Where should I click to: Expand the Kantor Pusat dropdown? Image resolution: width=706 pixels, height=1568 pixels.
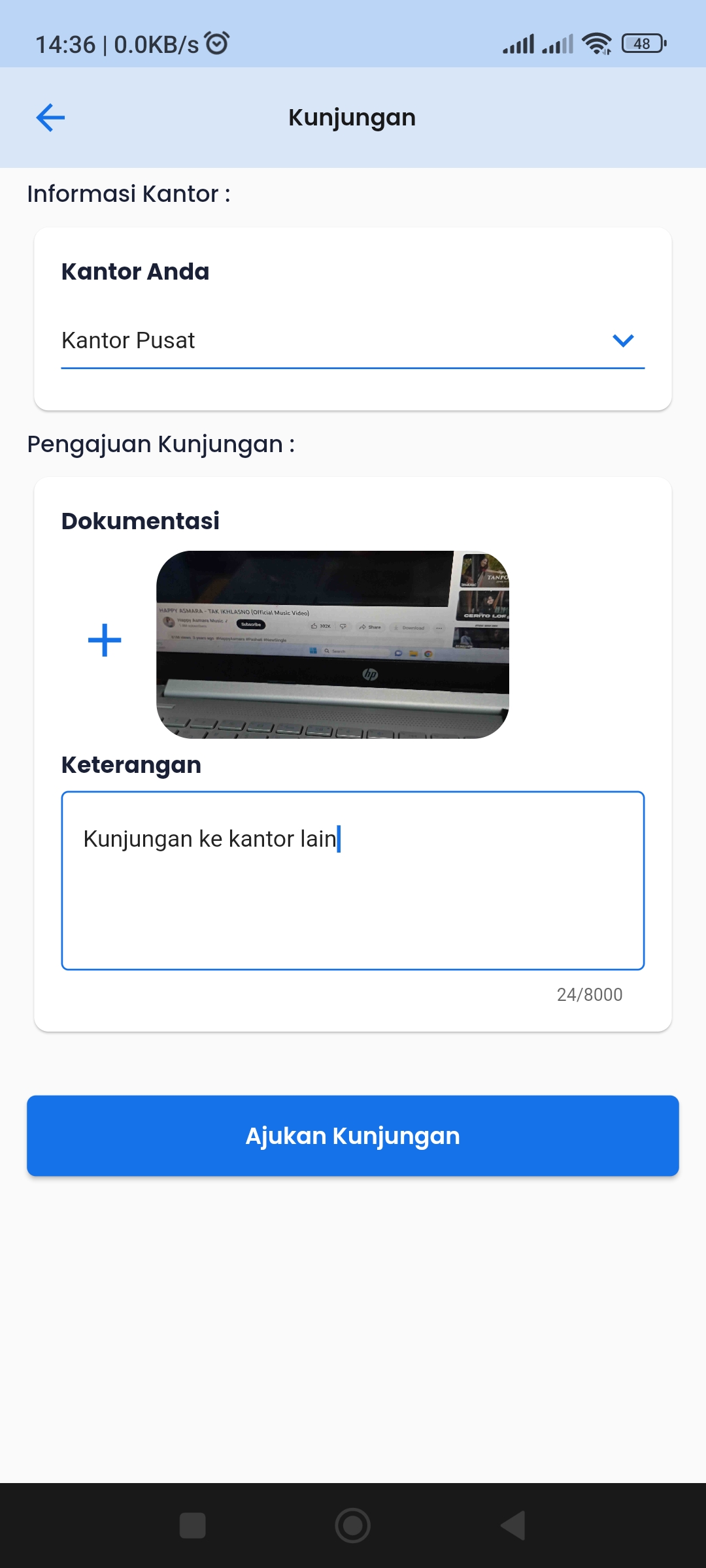353,341
